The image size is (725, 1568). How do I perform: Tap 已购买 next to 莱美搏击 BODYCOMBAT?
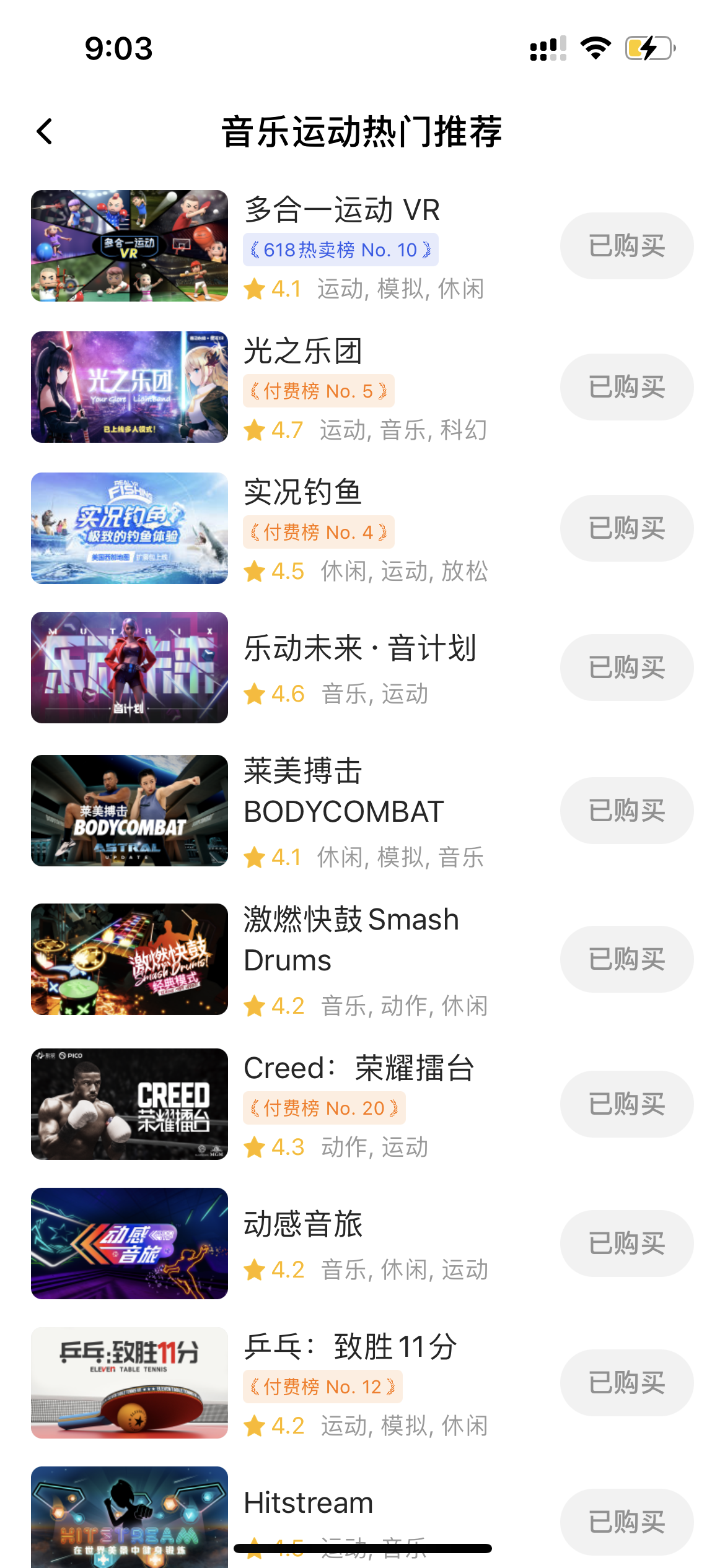626,810
